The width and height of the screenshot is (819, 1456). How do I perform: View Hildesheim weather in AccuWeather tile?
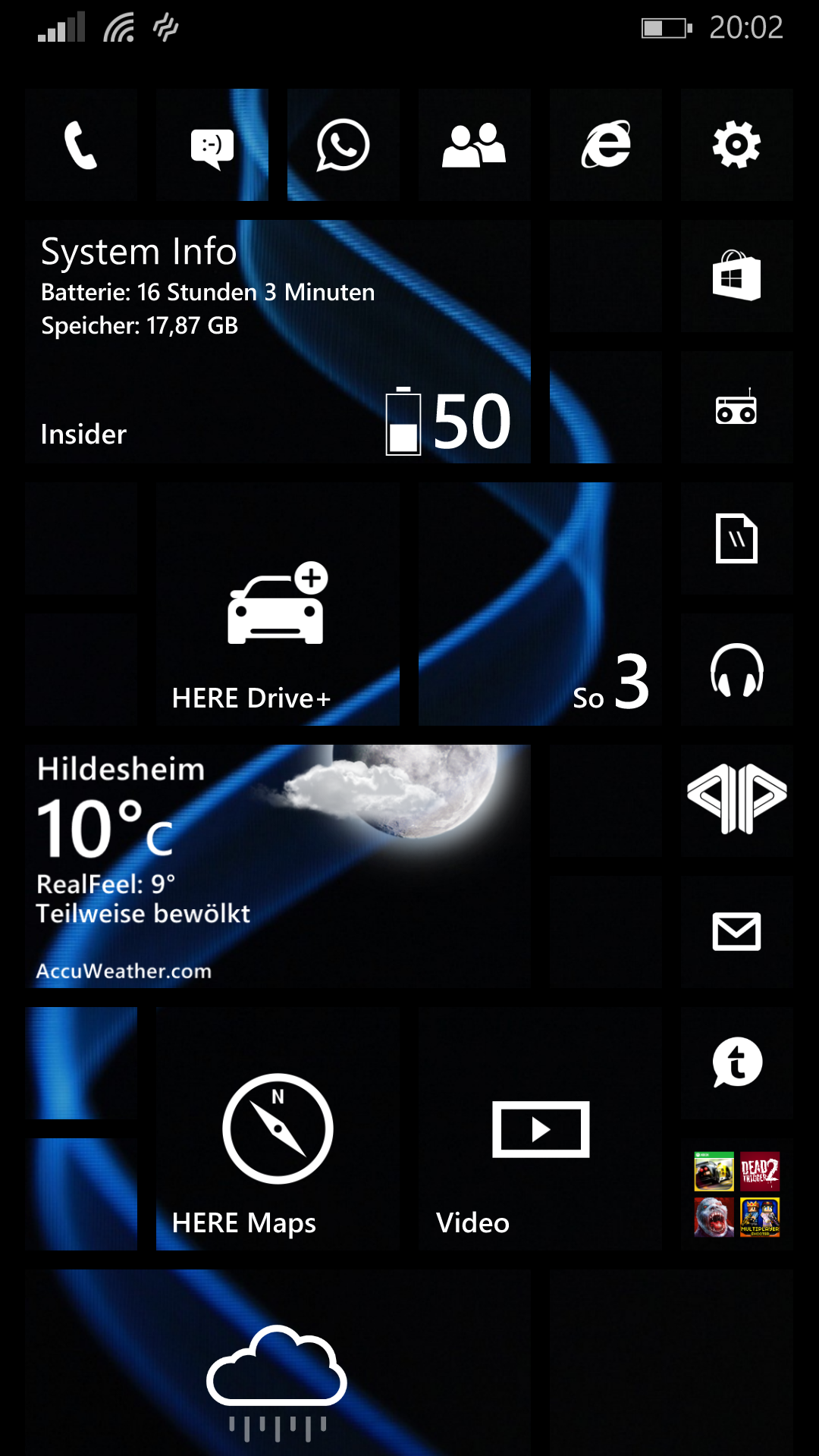tap(278, 867)
